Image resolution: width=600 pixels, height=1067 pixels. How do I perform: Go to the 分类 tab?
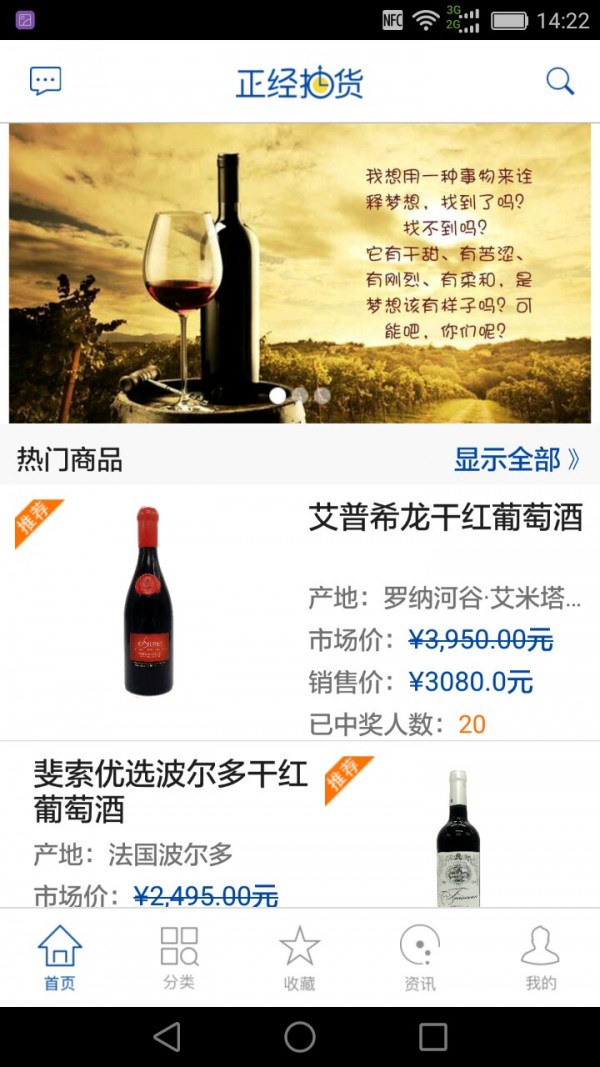click(x=179, y=957)
